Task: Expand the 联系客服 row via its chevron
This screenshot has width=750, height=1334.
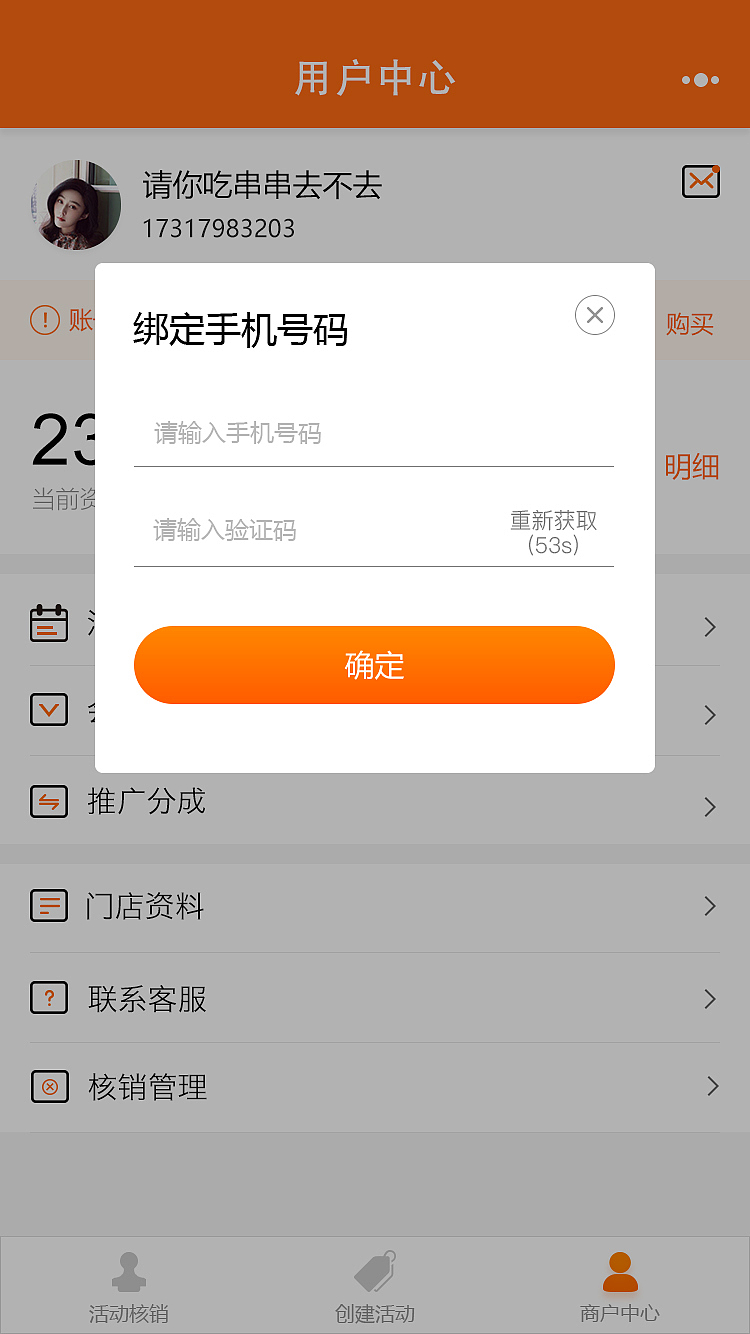Action: (711, 999)
